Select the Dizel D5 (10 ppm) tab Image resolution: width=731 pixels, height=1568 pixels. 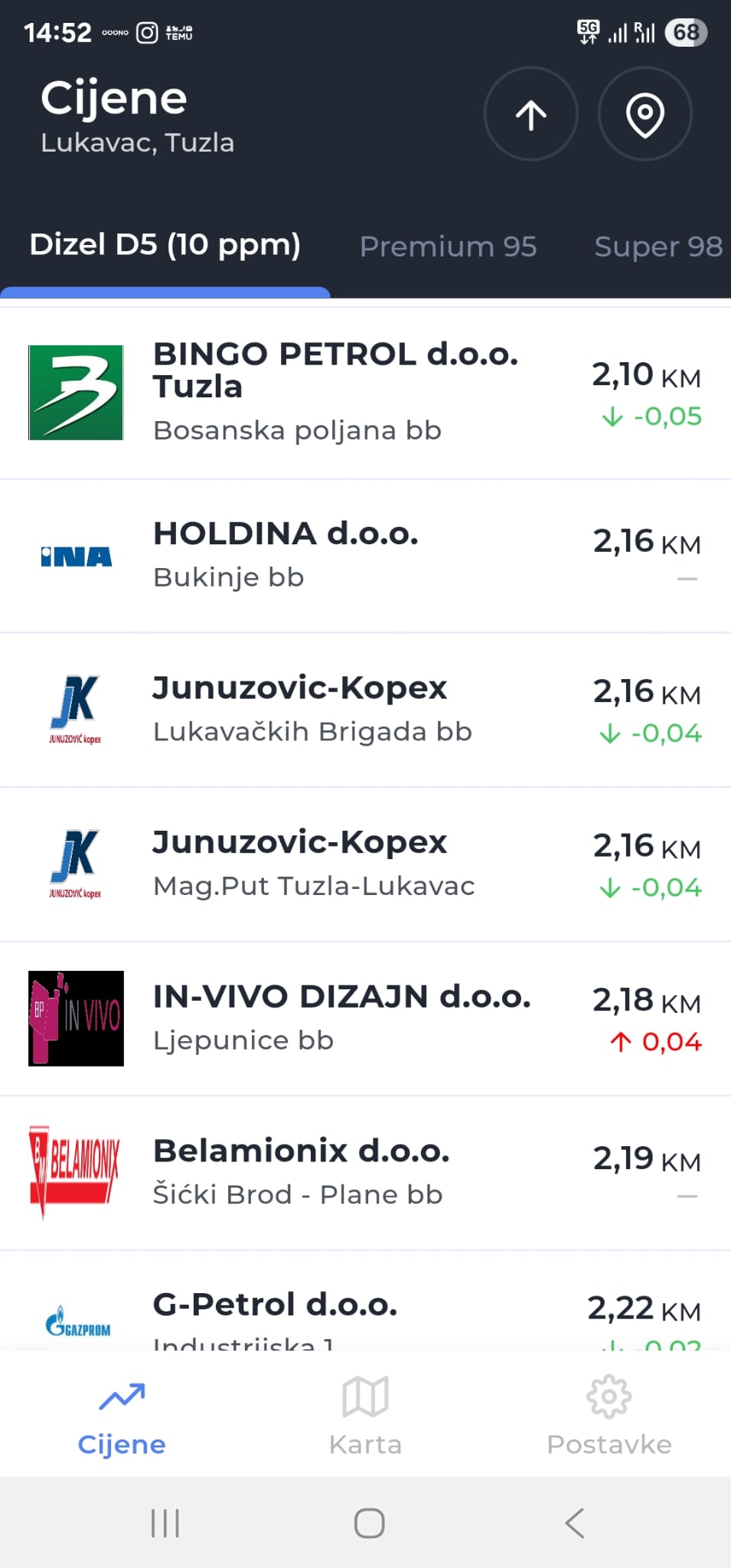pos(165,245)
